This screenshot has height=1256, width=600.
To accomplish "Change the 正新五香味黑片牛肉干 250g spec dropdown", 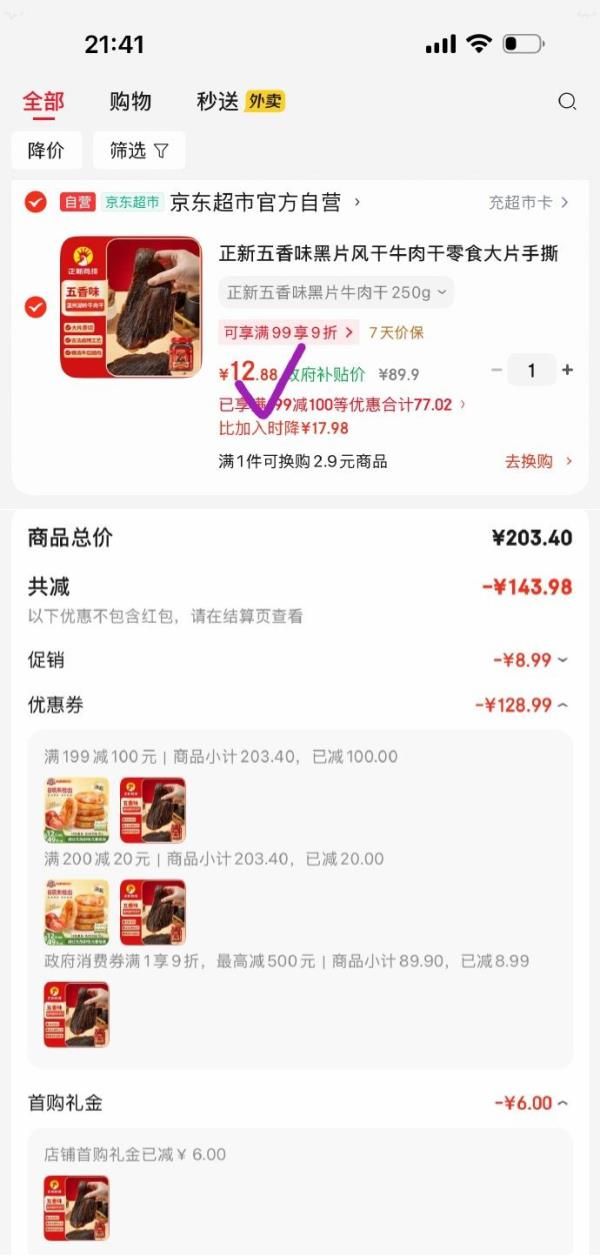I will tap(336, 293).
